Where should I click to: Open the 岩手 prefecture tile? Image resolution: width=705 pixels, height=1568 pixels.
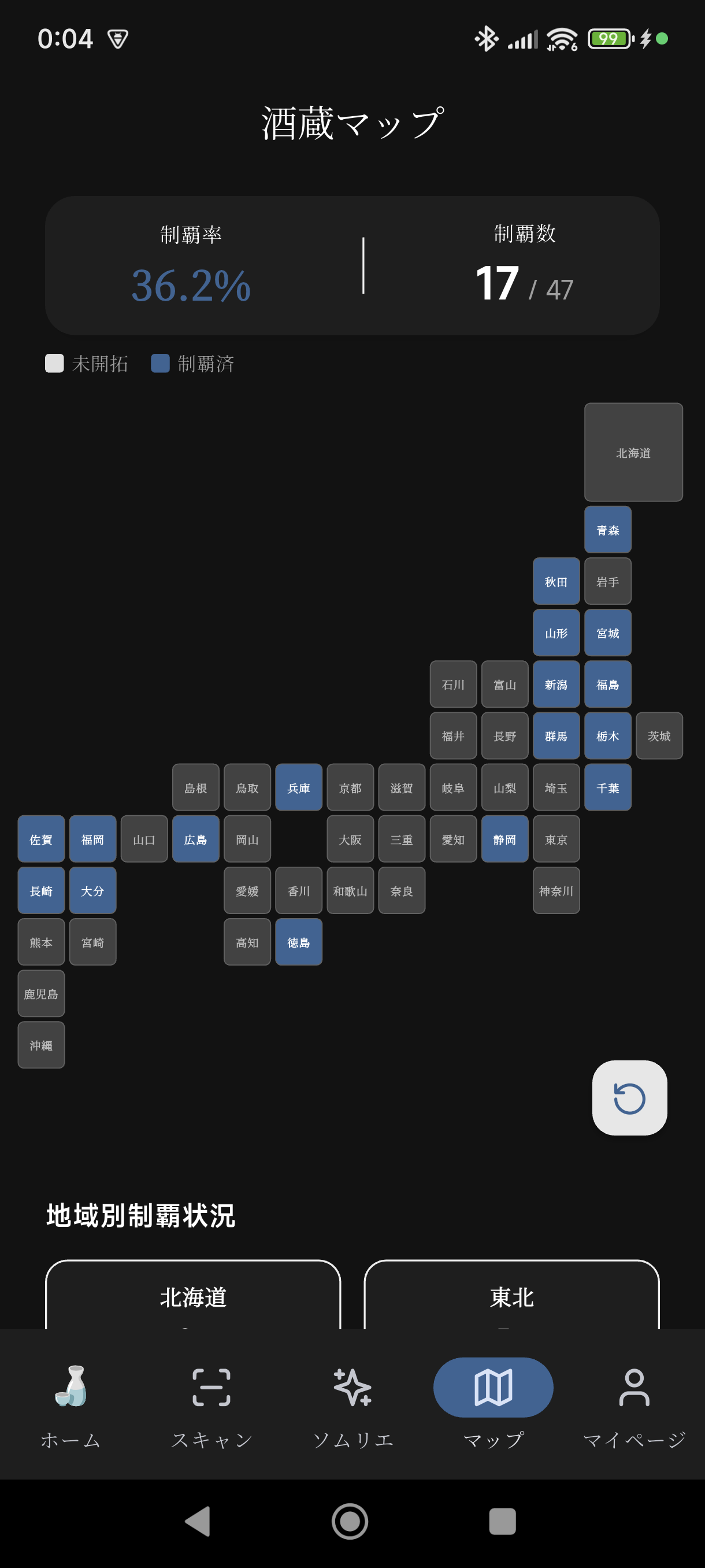[607, 581]
